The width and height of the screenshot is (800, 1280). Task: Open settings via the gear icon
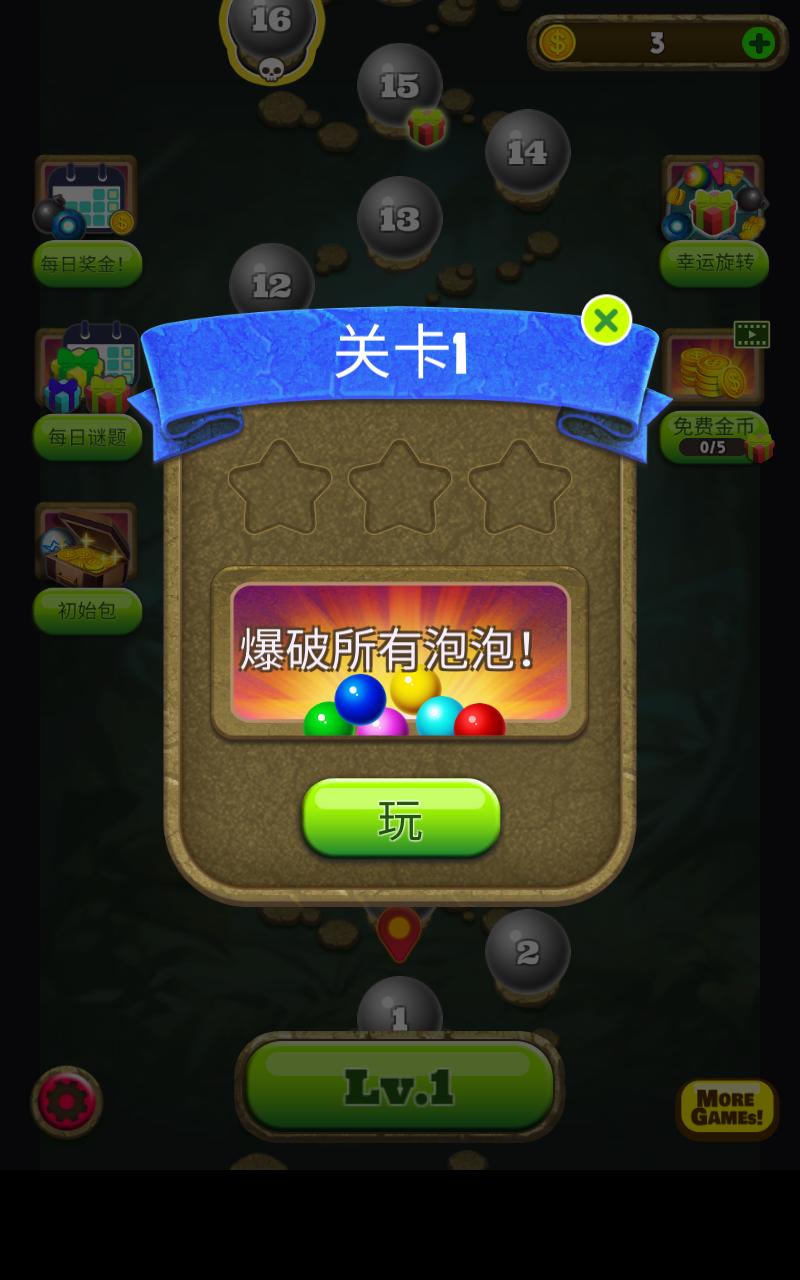[66, 1102]
